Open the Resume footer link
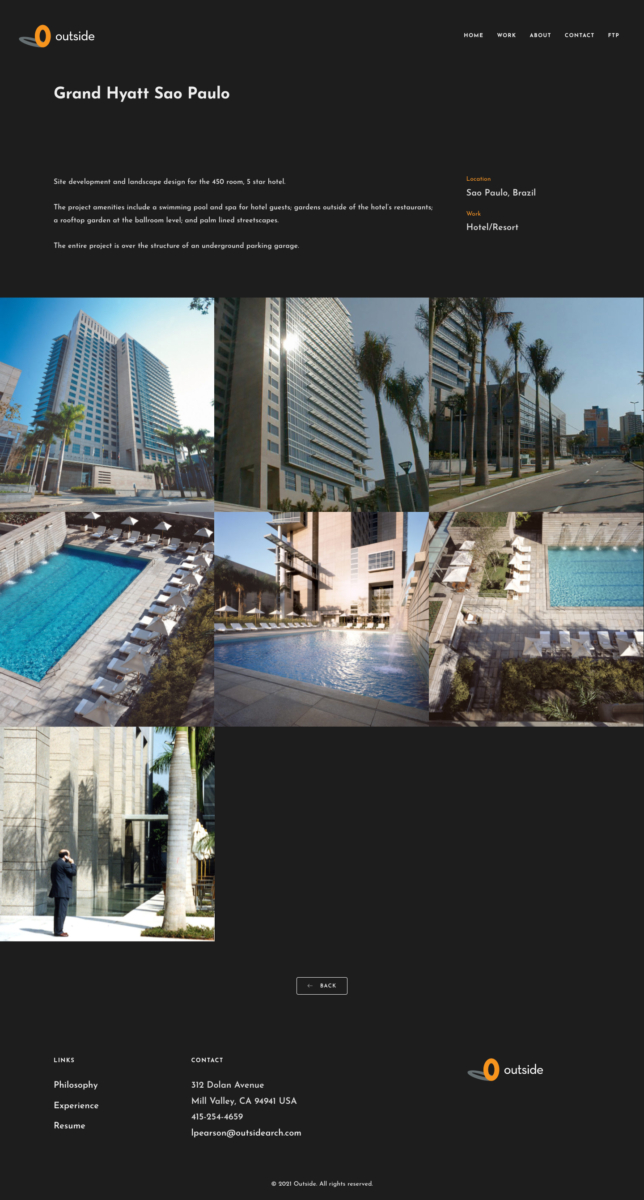 [69, 1126]
